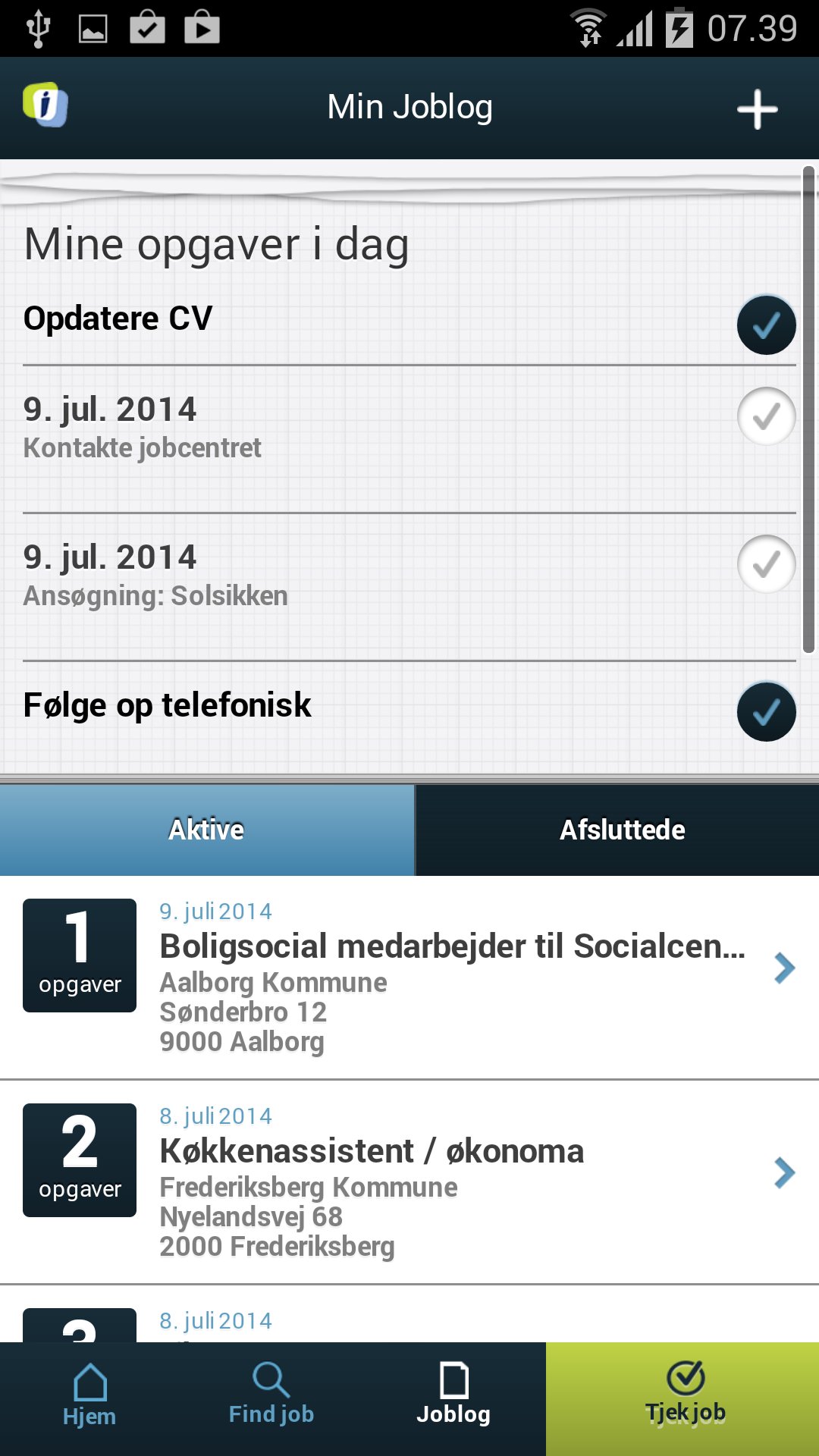Viewport: 819px width, 1456px height.
Task: Open the Tjek job tab
Action: [x=684, y=1399]
